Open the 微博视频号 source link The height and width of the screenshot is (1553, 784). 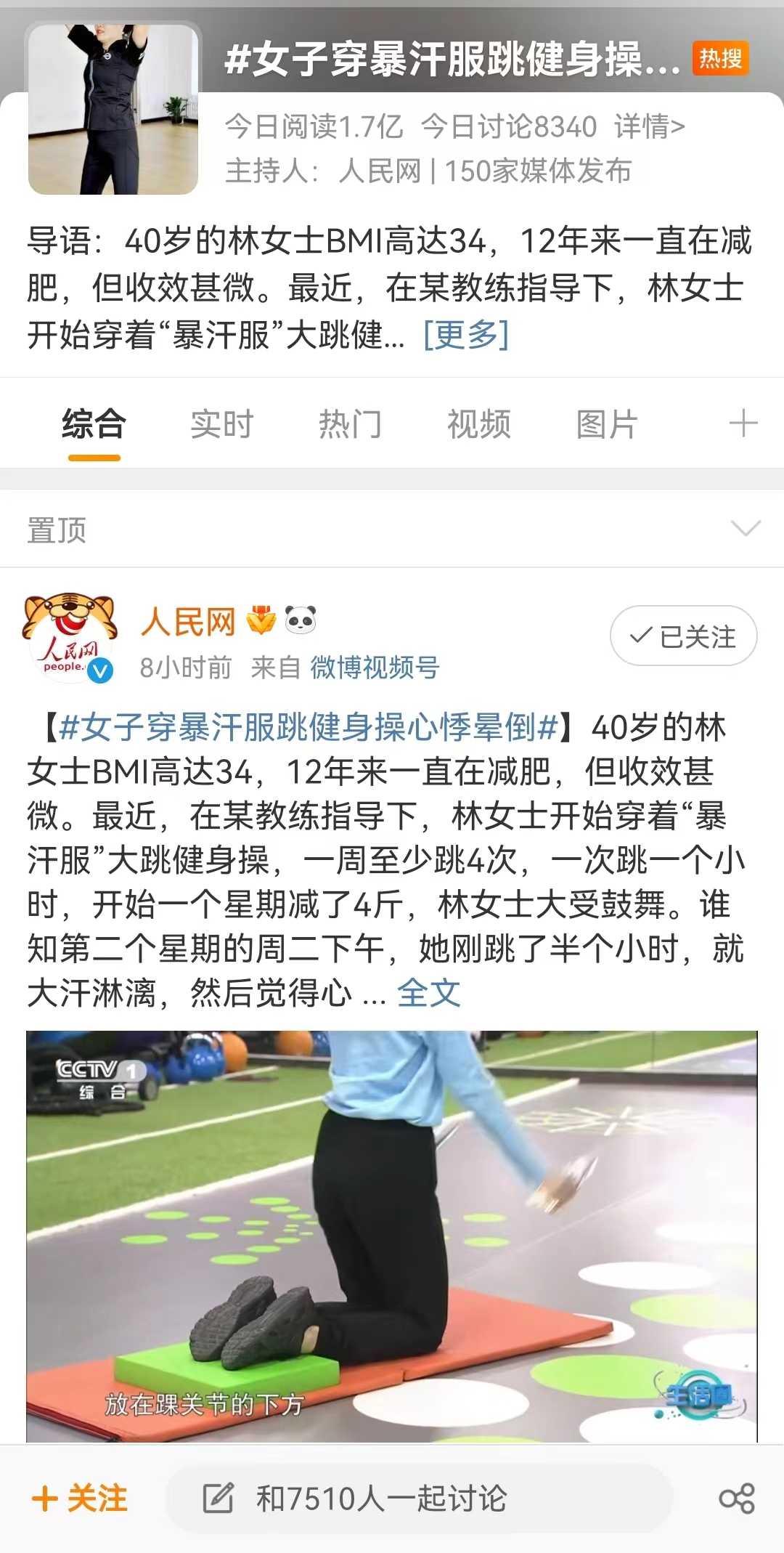click(375, 667)
